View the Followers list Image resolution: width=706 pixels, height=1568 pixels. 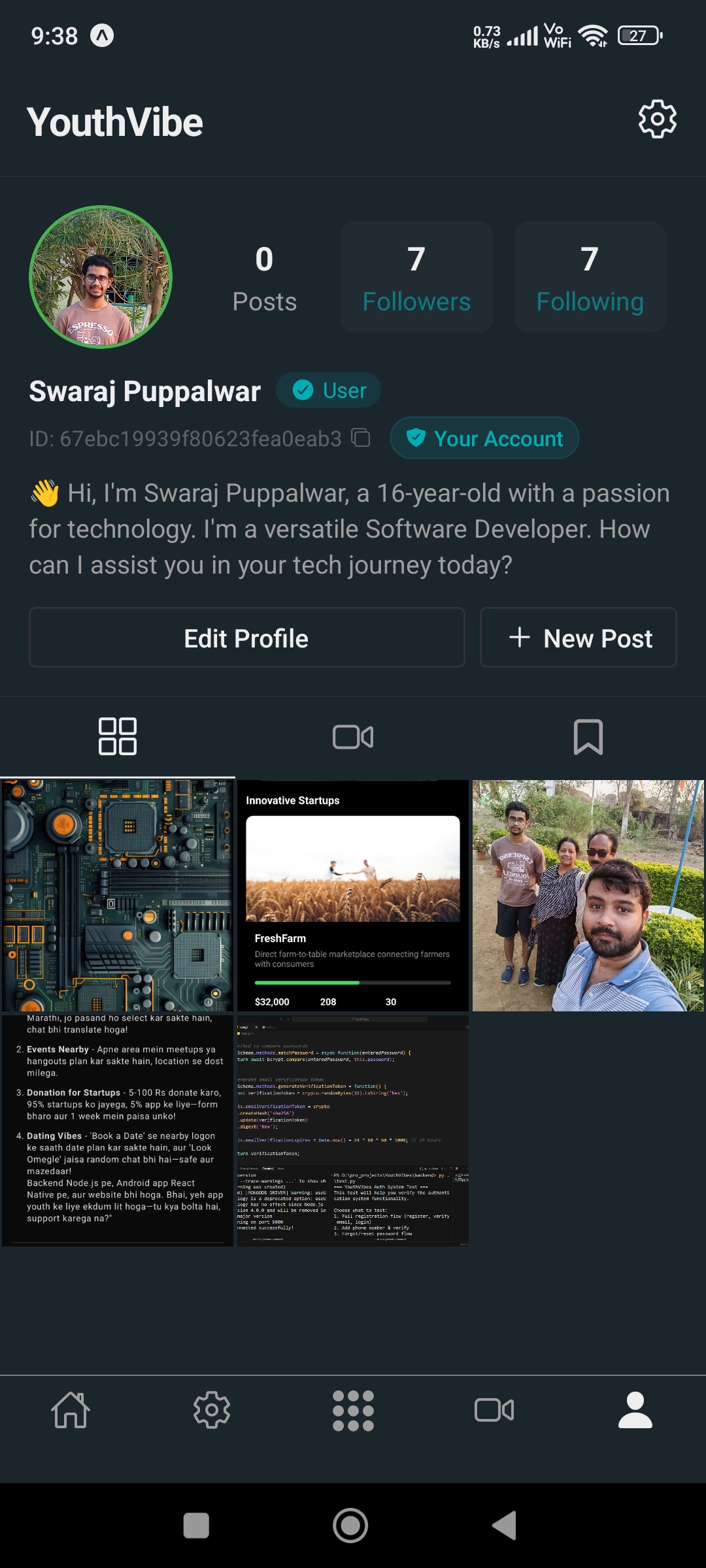click(416, 277)
